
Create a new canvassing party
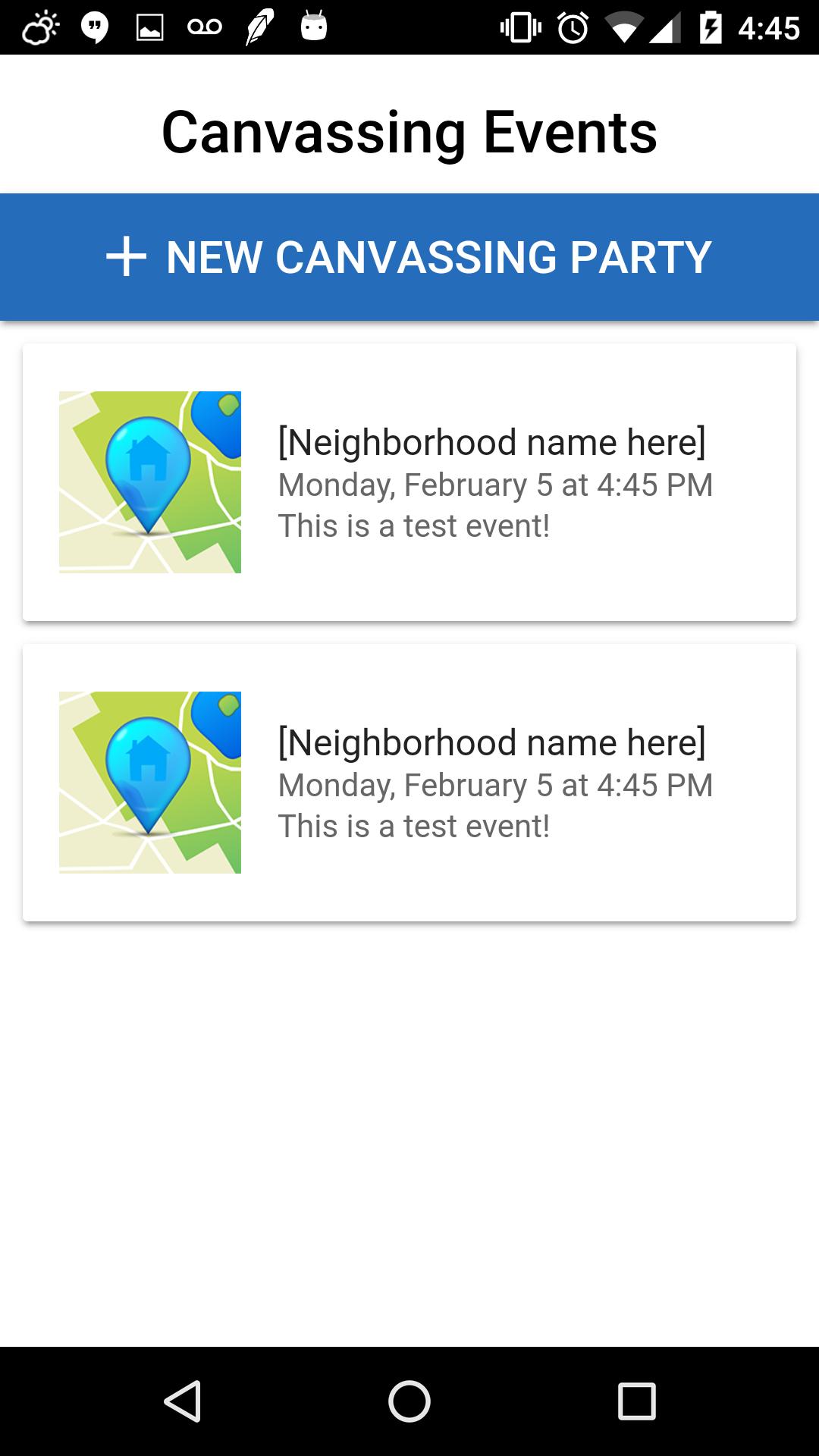pyautogui.click(x=409, y=257)
